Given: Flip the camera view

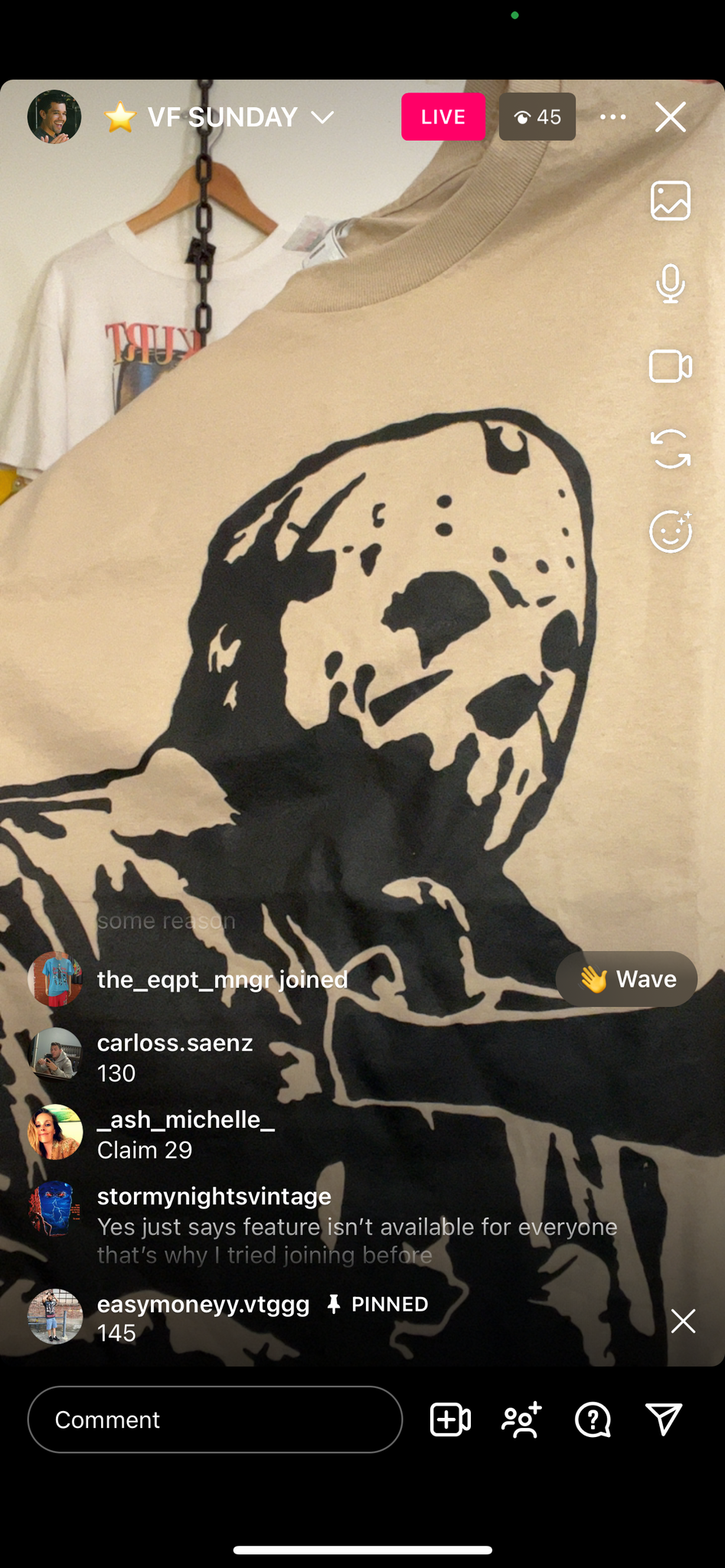Looking at the screenshot, I should coord(671,449).
